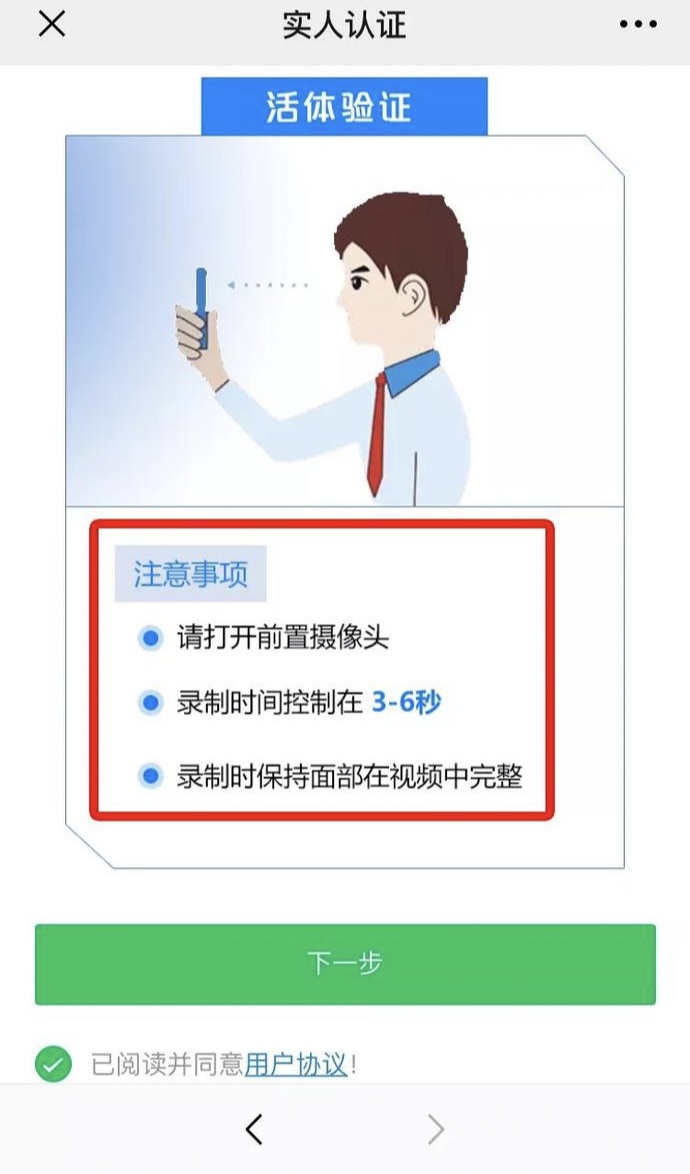Screen dimensions: 690x1174
Task: Open the 用户协议 link
Action: [296, 1064]
